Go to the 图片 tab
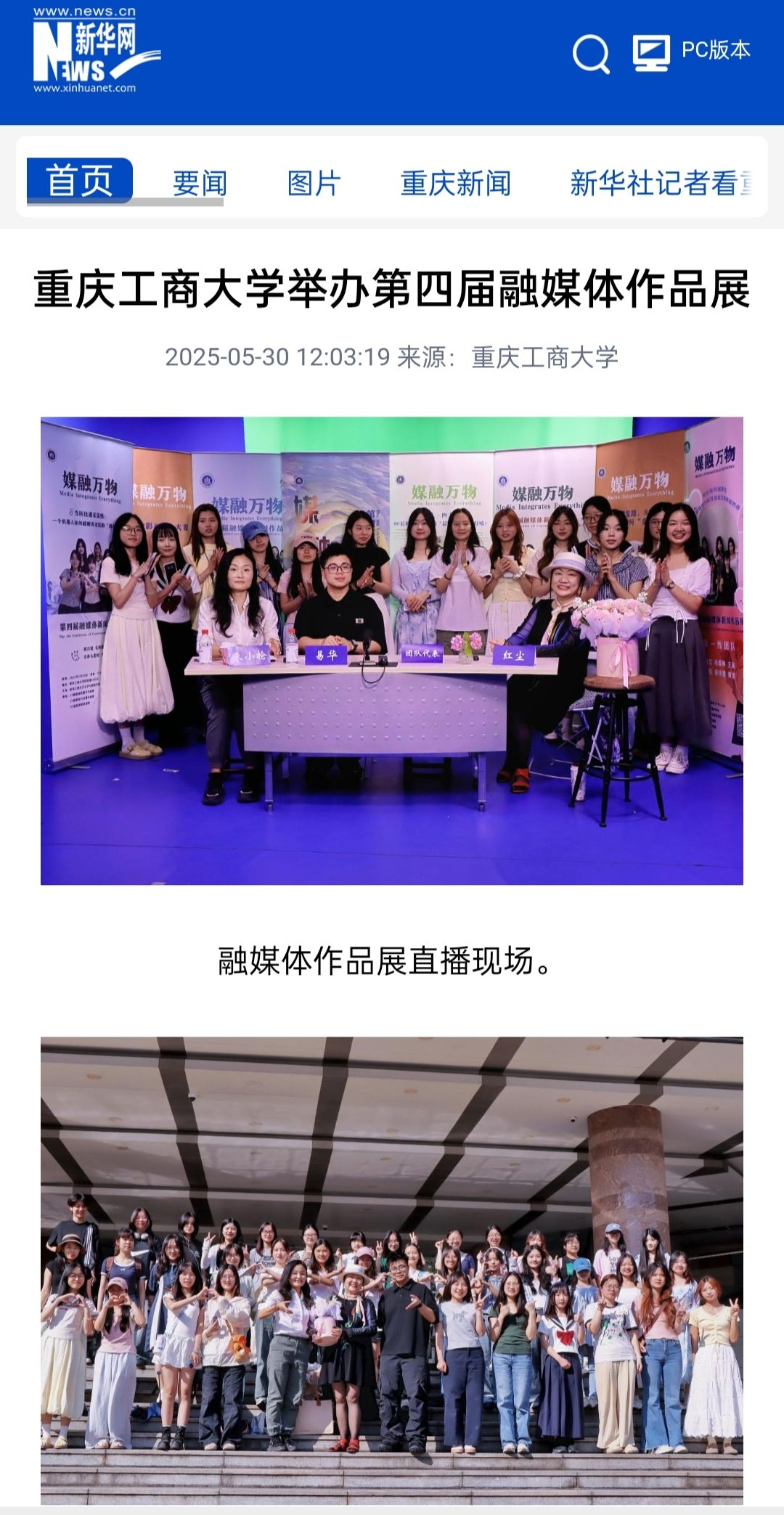784x1515 pixels. tap(314, 183)
